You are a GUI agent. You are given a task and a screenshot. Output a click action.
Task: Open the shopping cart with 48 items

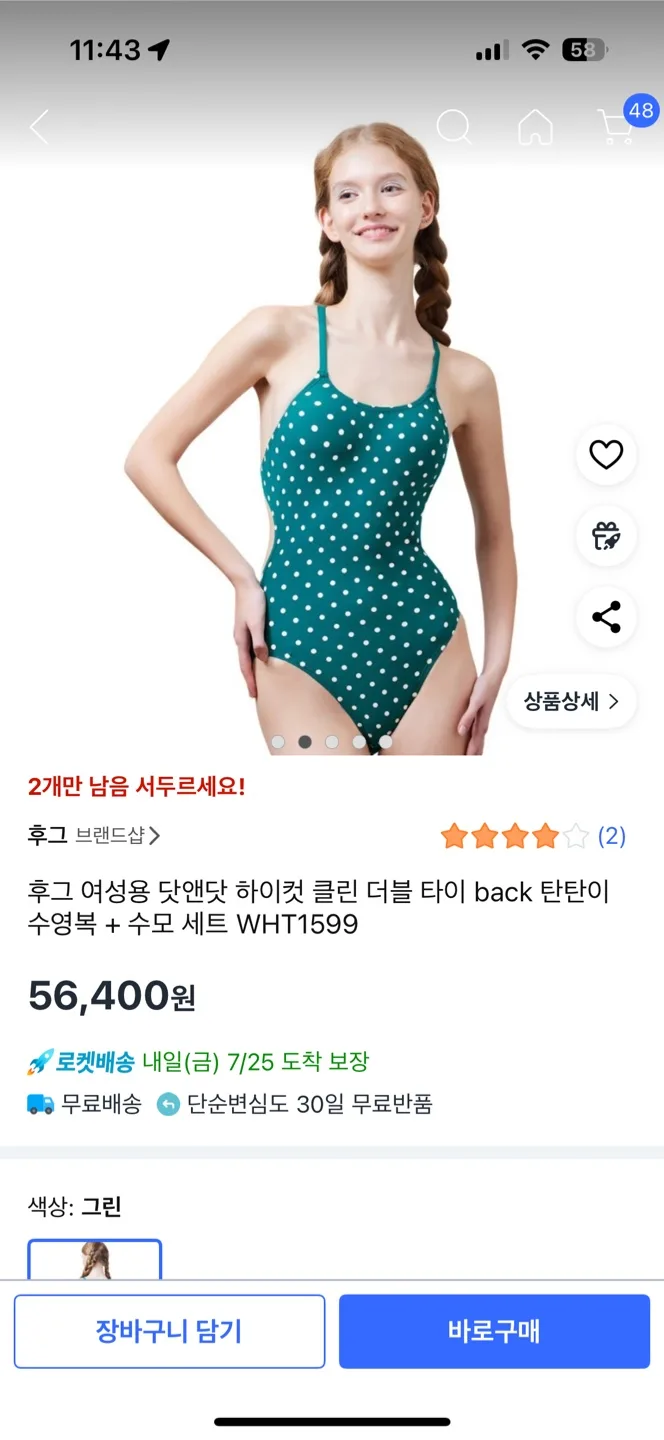(623, 123)
